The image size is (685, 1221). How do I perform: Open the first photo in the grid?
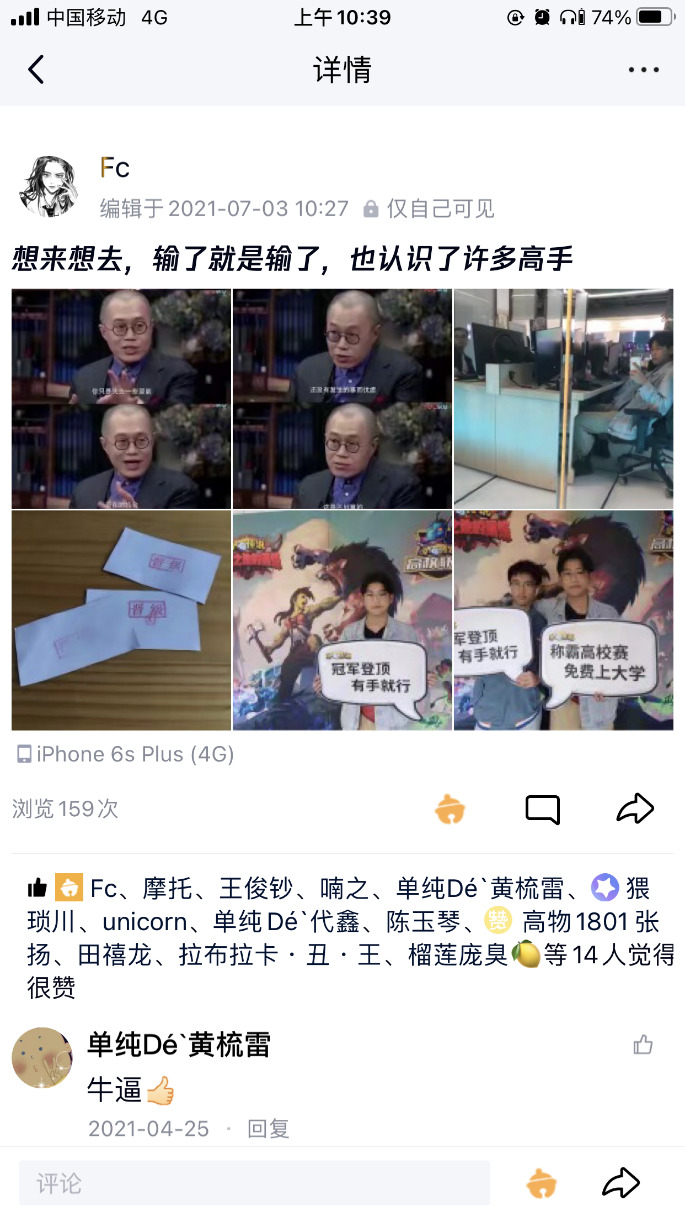coord(121,399)
